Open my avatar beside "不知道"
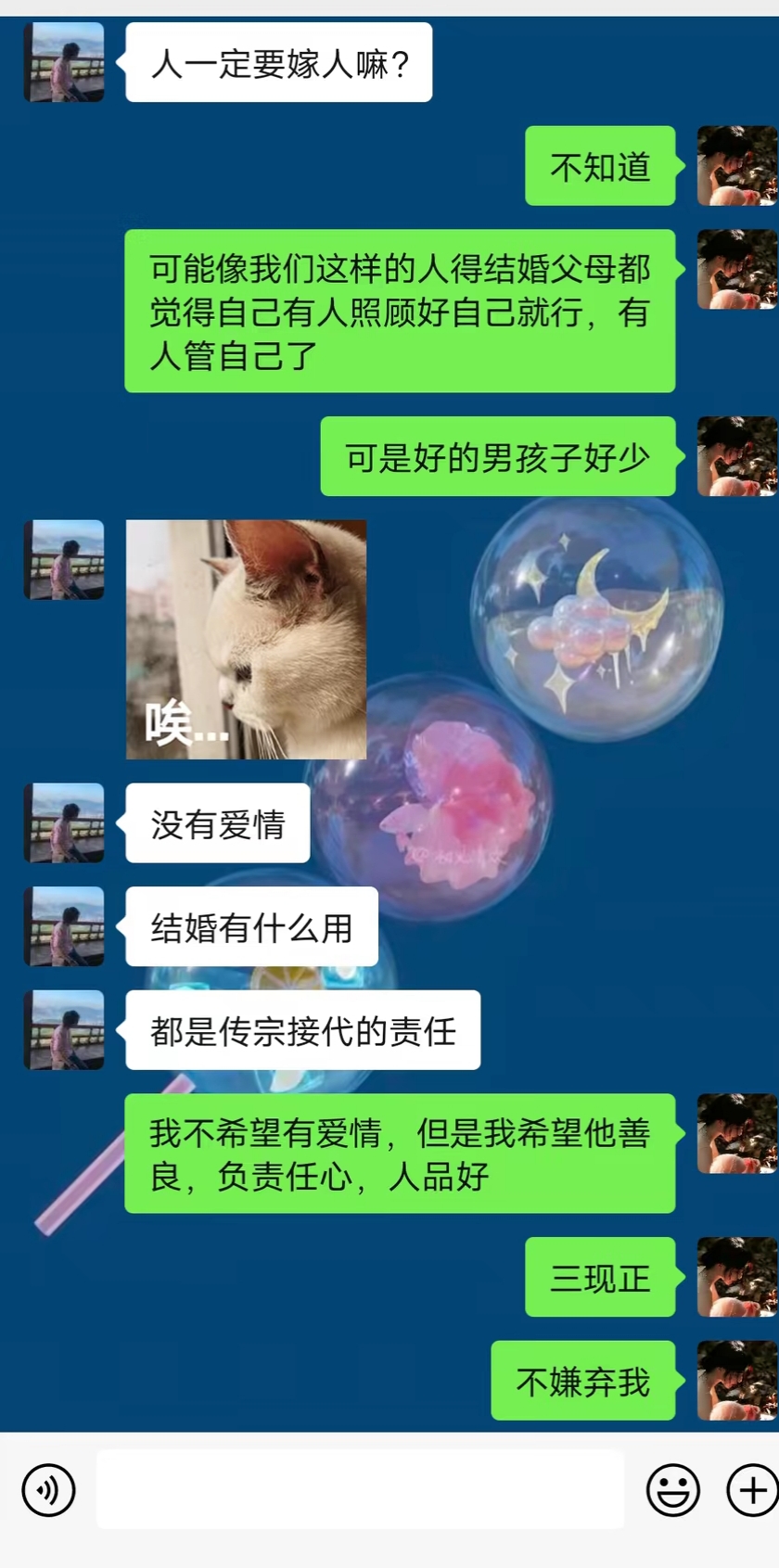Image resolution: width=779 pixels, height=1568 pixels. (736, 166)
